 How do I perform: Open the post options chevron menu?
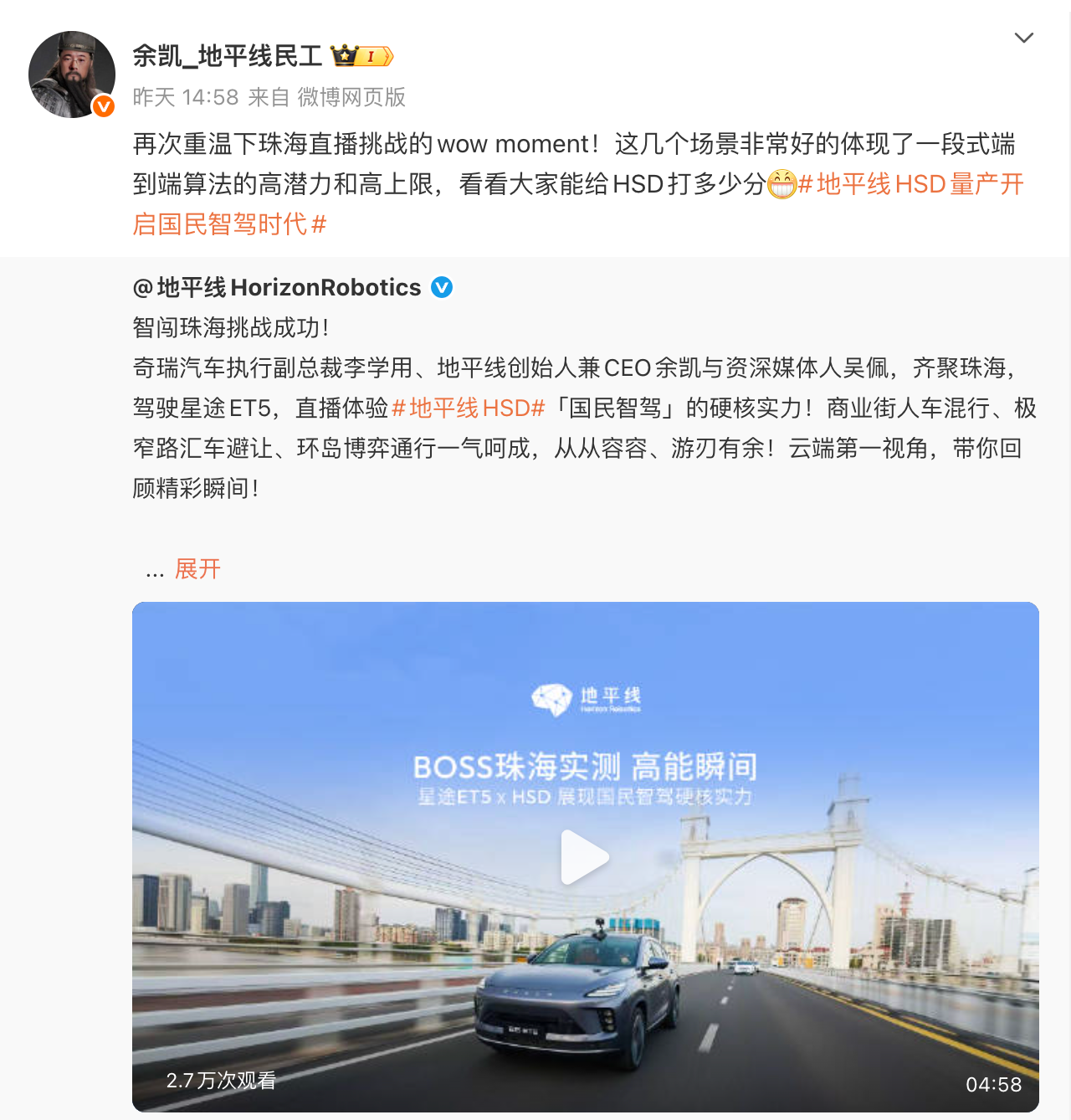click(x=1023, y=38)
